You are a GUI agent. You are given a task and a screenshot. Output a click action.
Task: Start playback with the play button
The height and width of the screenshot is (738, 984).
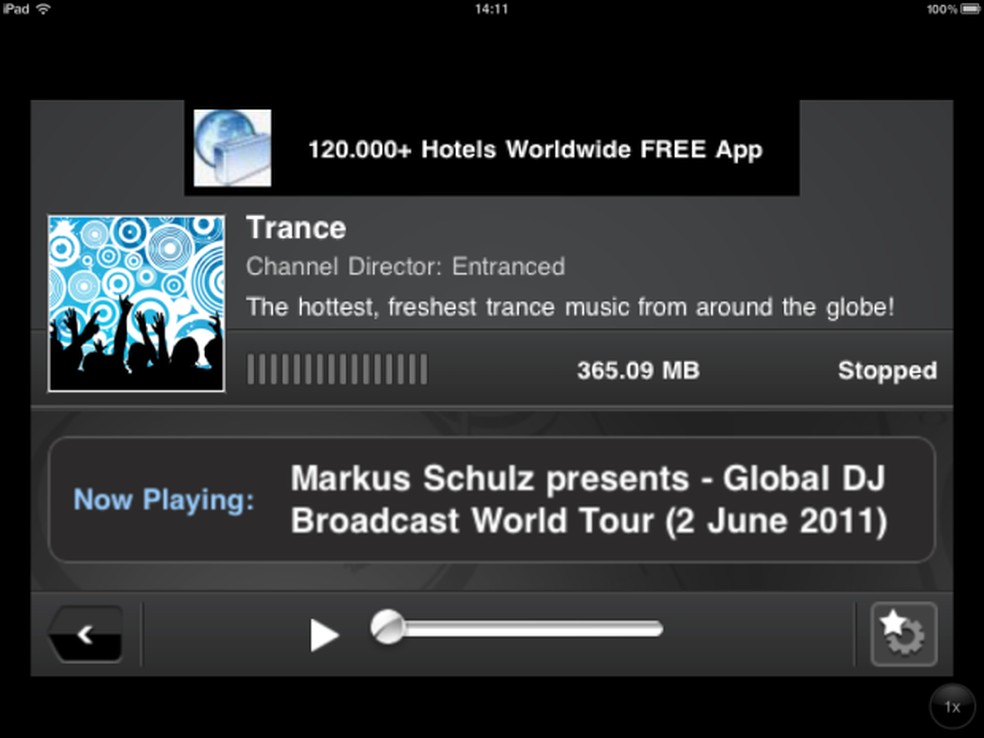[323, 635]
